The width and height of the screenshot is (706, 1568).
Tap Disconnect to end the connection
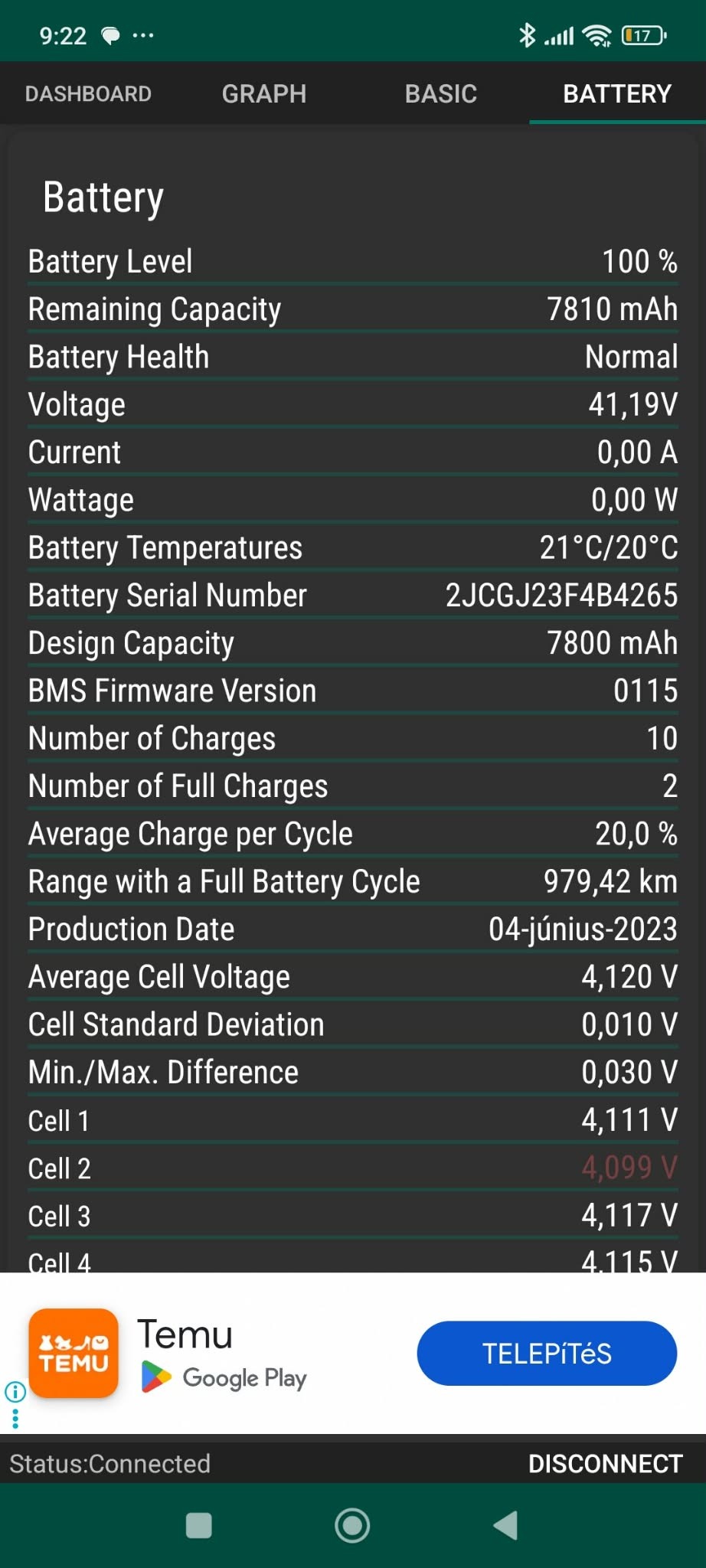tap(605, 1463)
